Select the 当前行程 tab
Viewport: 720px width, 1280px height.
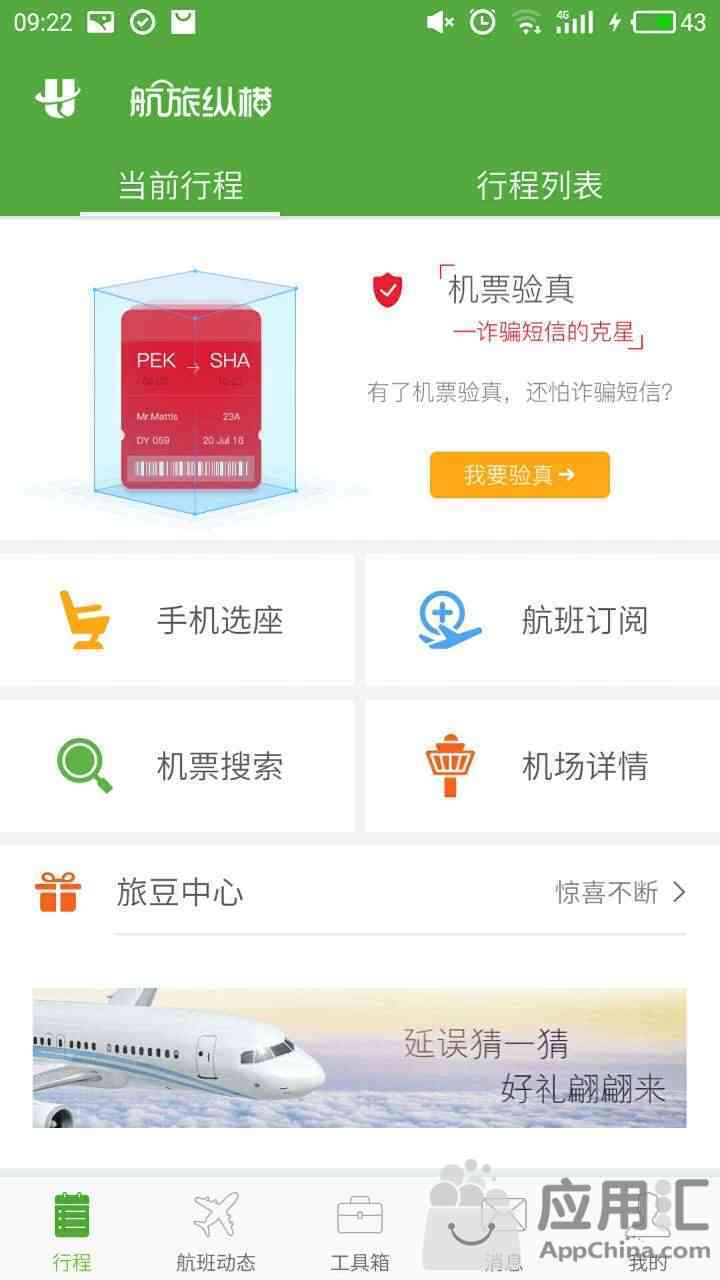click(x=180, y=185)
